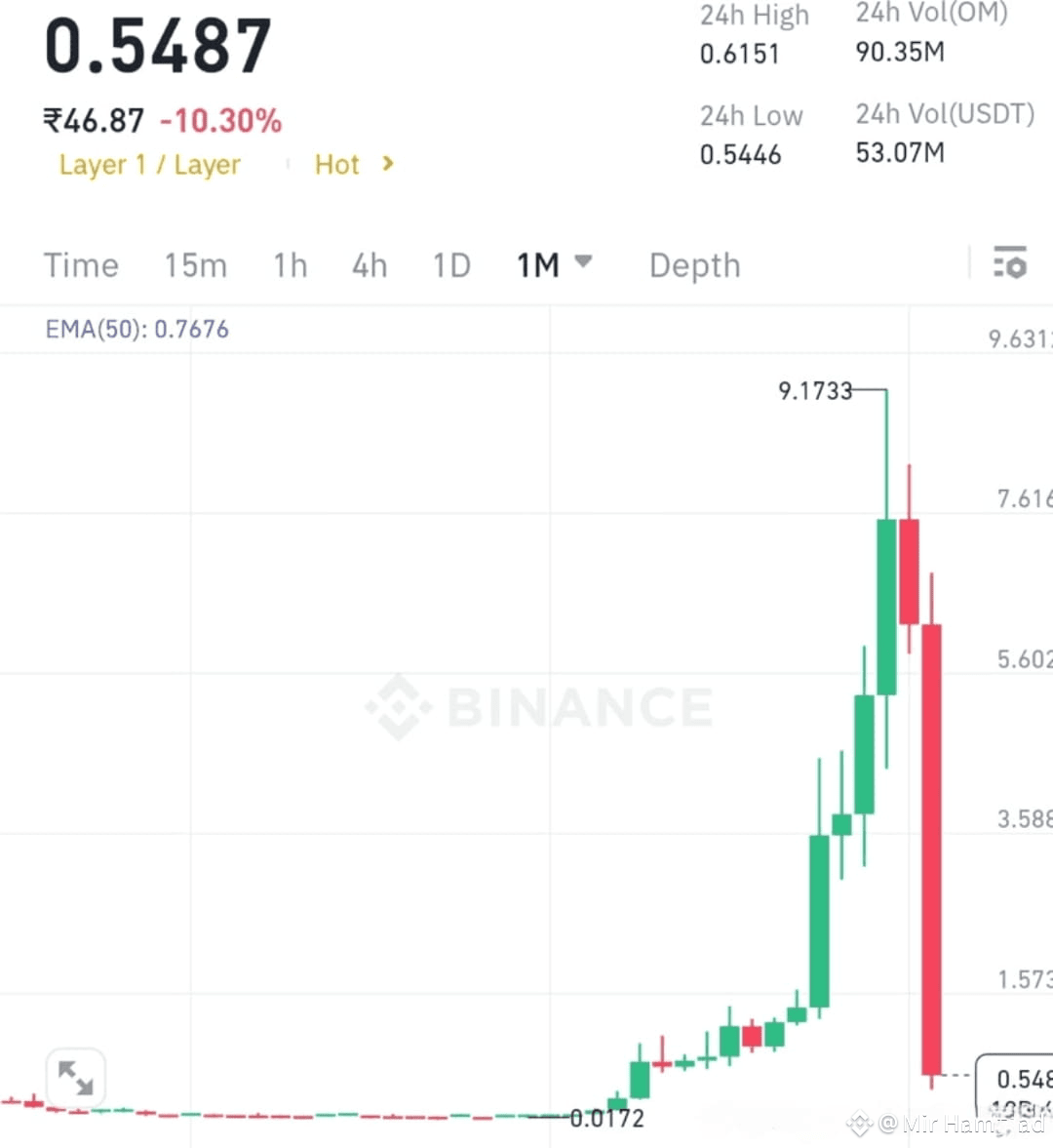Select the Time chart view
This screenshot has height=1148, width=1053.
click(81, 264)
